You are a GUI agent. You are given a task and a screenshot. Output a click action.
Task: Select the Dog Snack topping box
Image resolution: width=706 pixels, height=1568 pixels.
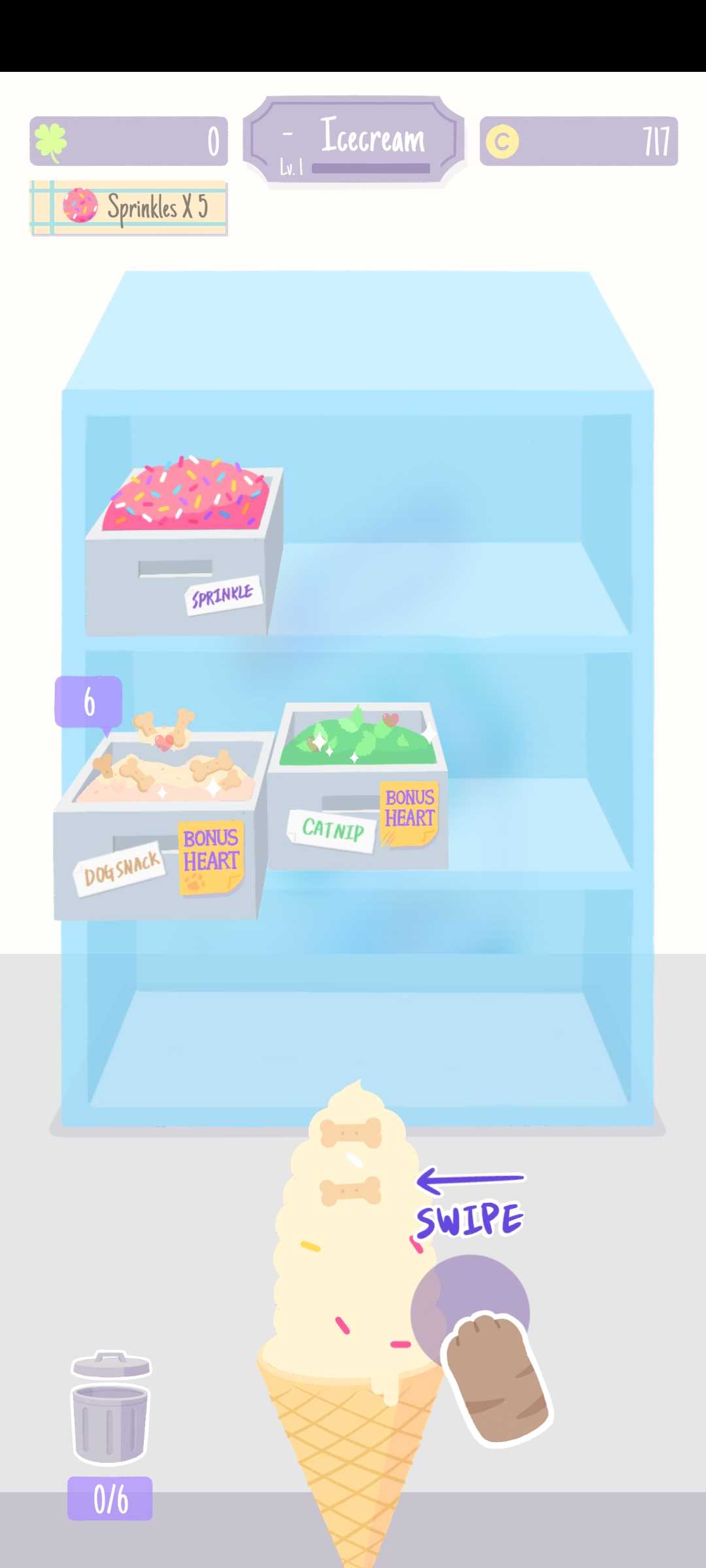(x=160, y=823)
